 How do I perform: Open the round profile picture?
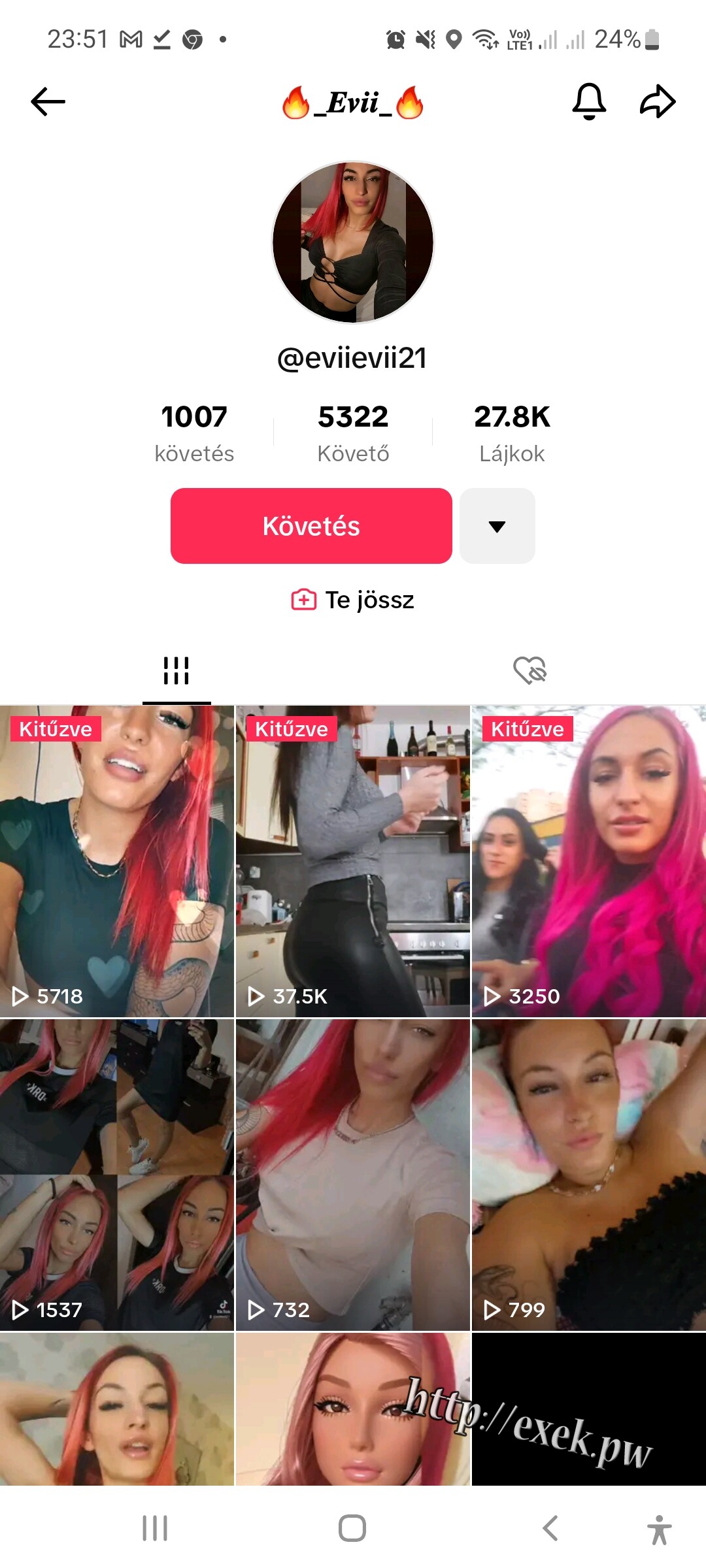point(353,242)
